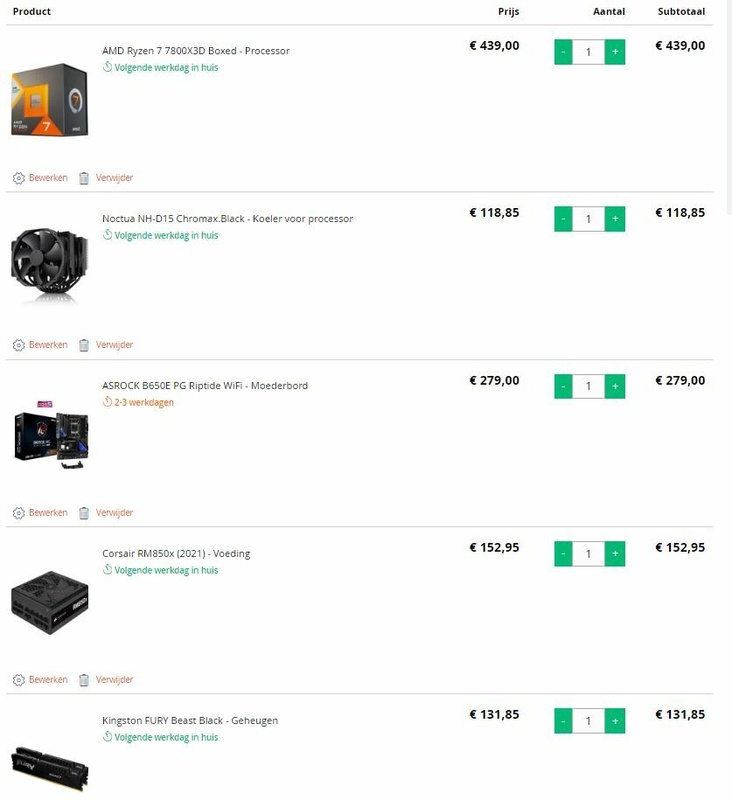The width and height of the screenshot is (732, 800).
Task: Increase quantity of Corsair RM850x power supply
Action: click(615, 554)
